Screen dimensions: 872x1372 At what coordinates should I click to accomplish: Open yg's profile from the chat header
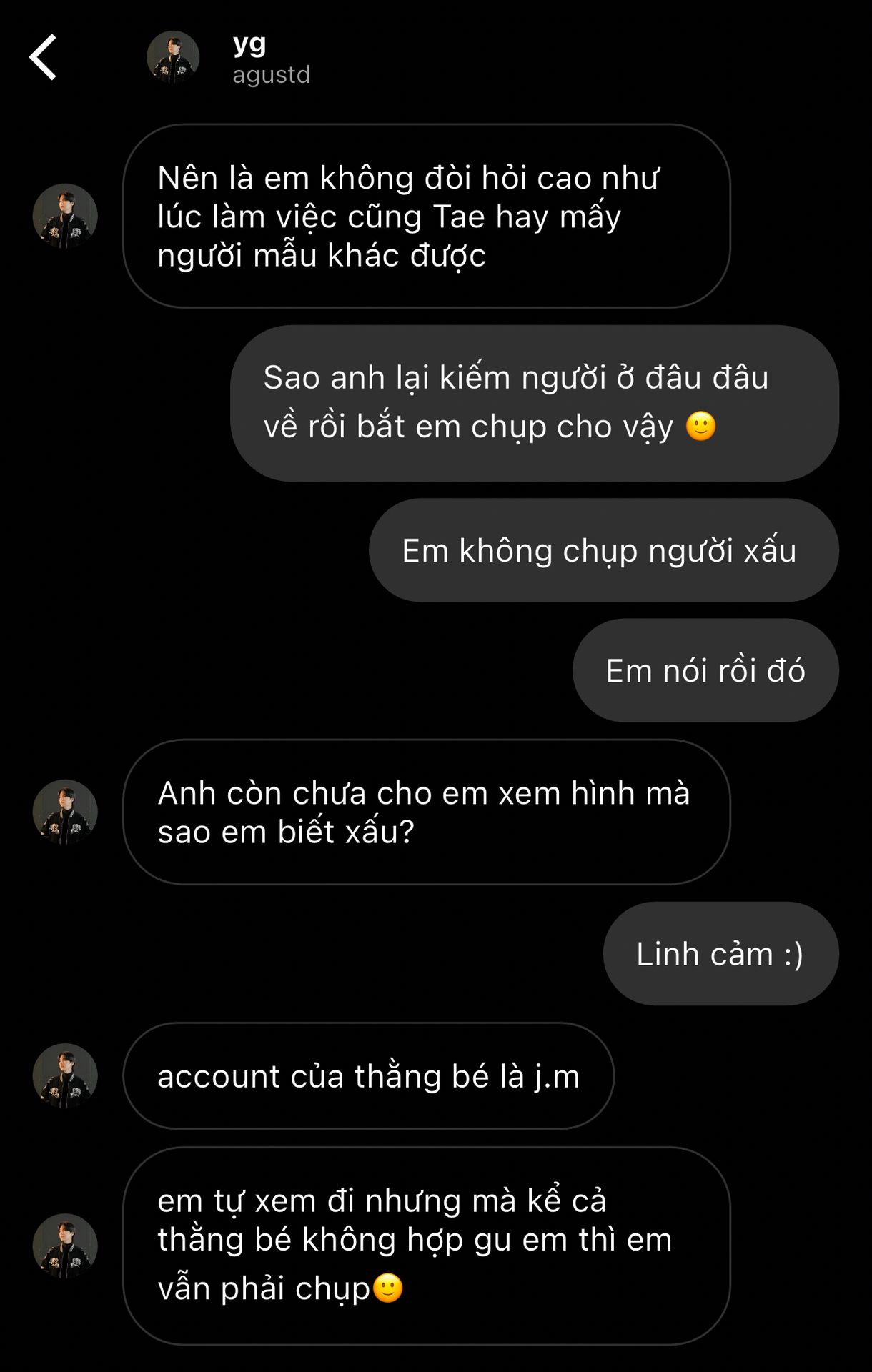pos(173,57)
